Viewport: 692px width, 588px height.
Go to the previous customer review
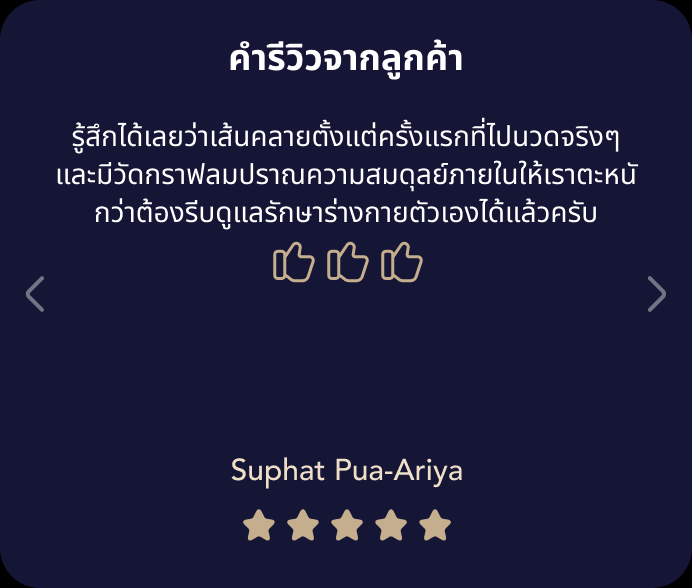[x=35, y=294]
